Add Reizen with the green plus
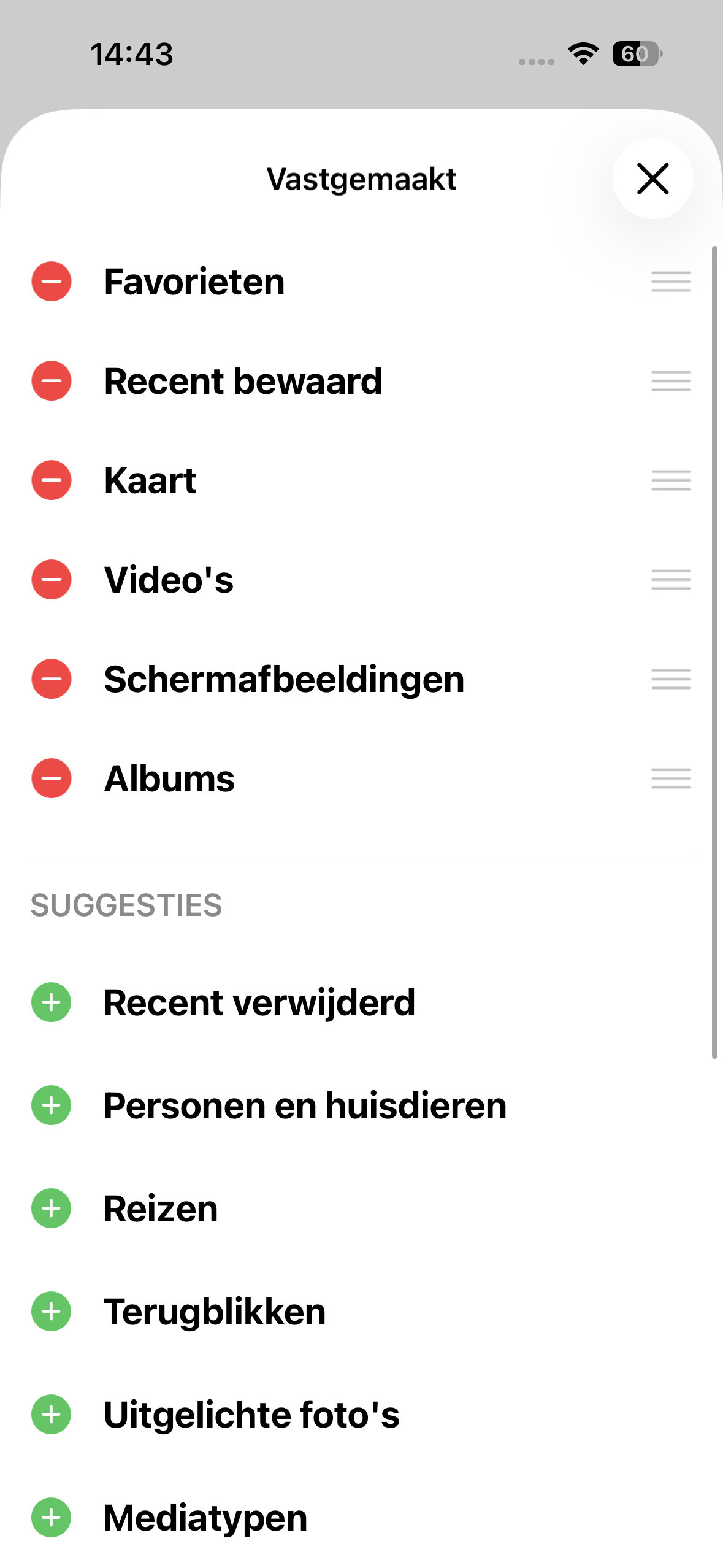The height and width of the screenshot is (1568, 723). 52,1209
